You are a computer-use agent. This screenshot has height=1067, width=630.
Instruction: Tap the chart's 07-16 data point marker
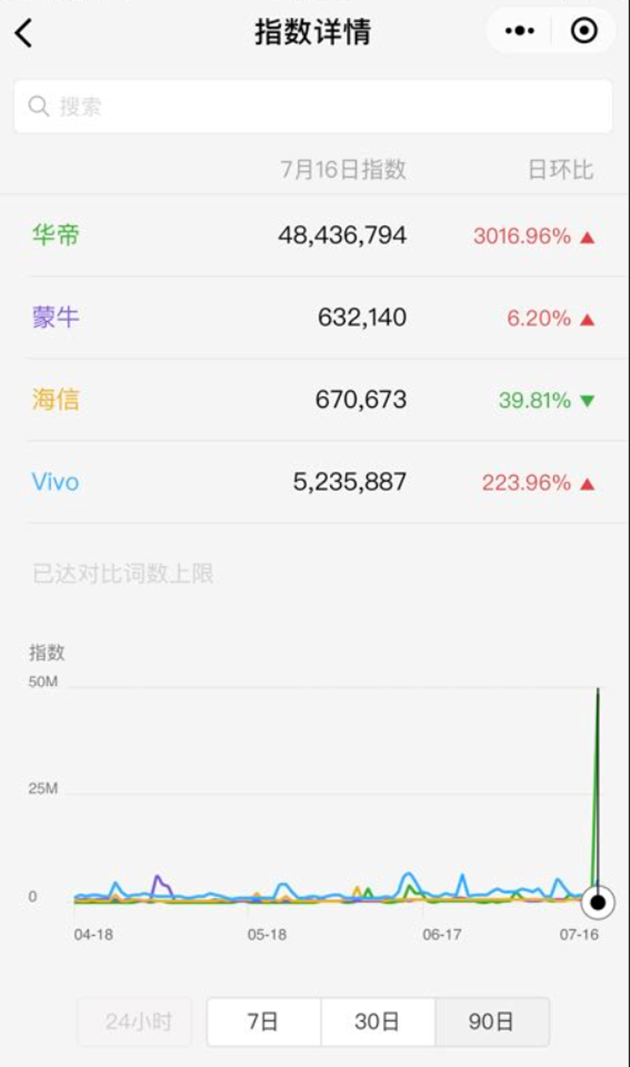click(x=598, y=903)
